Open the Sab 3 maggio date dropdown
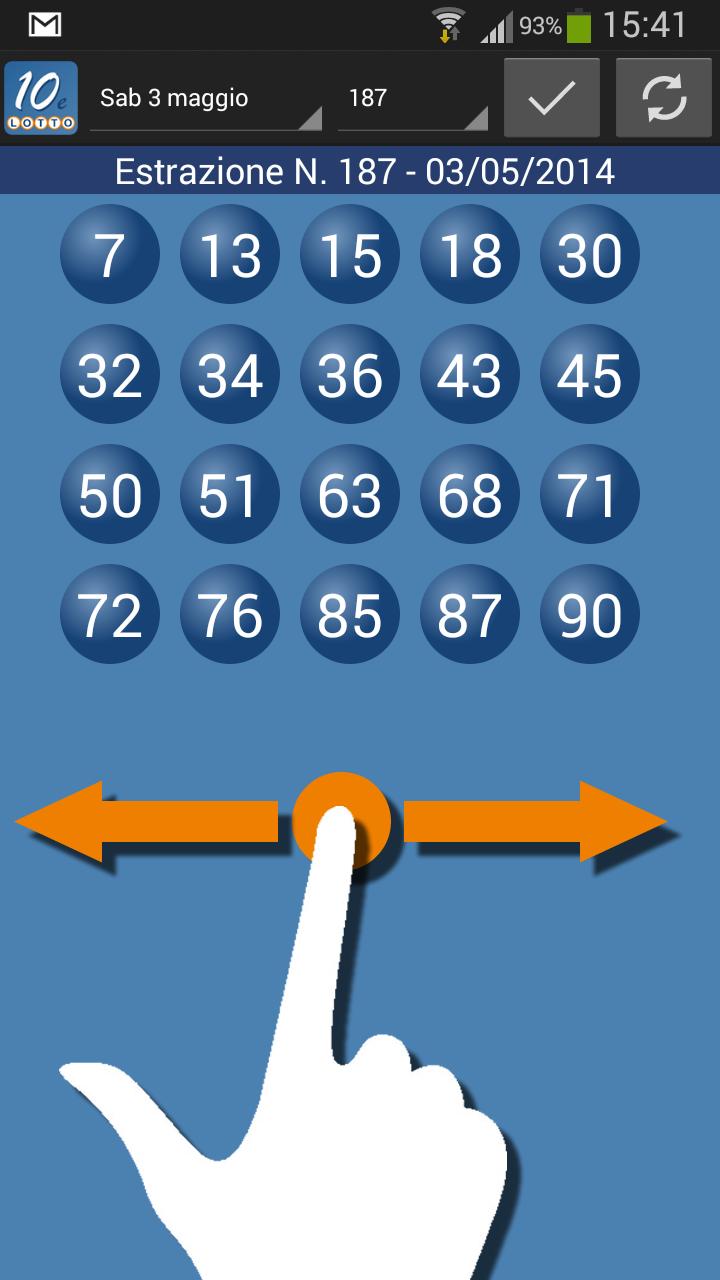Image resolution: width=720 pixels, height=1280 pixels. coord(205,99)
